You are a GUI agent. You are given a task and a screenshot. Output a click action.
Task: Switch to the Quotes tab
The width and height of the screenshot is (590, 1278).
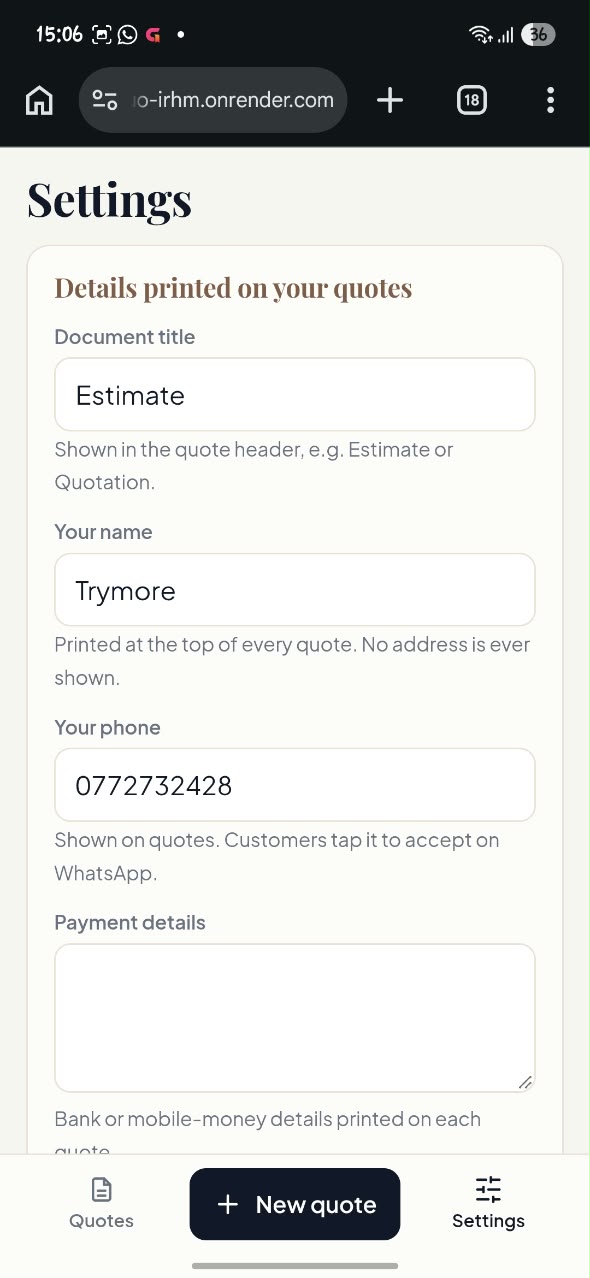click(101, 1204)
